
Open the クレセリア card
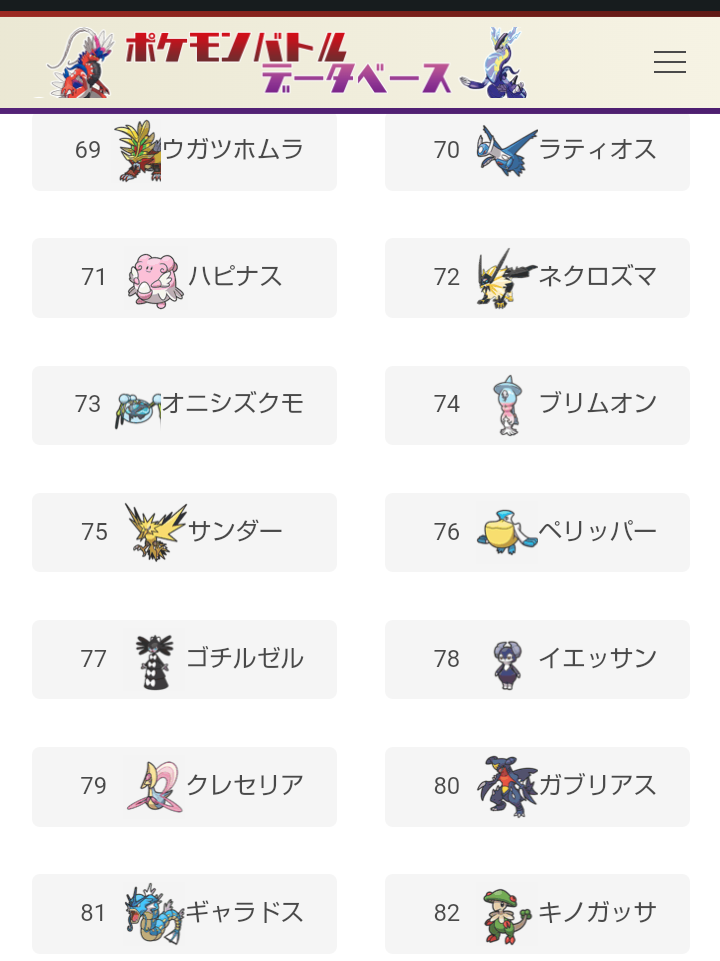[184, 786]
